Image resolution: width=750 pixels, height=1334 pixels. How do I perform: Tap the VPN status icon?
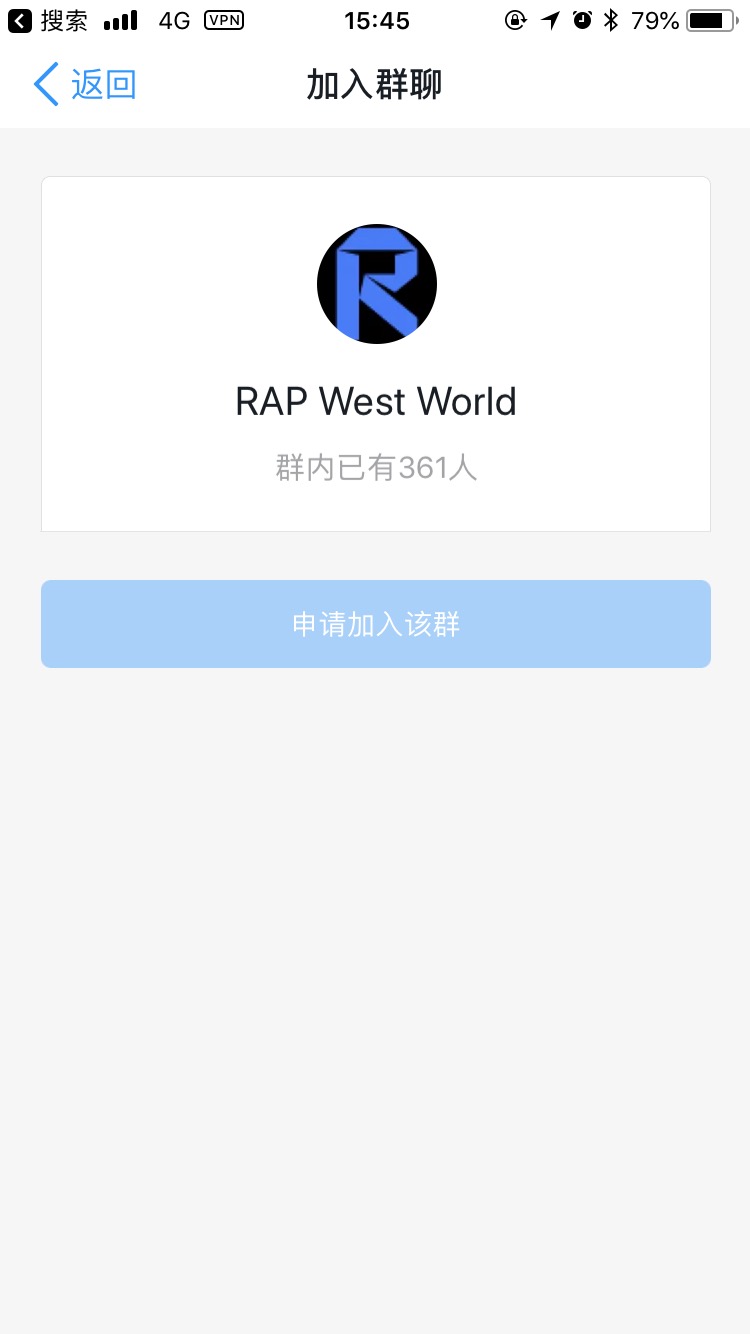click(x=224, y=20)
